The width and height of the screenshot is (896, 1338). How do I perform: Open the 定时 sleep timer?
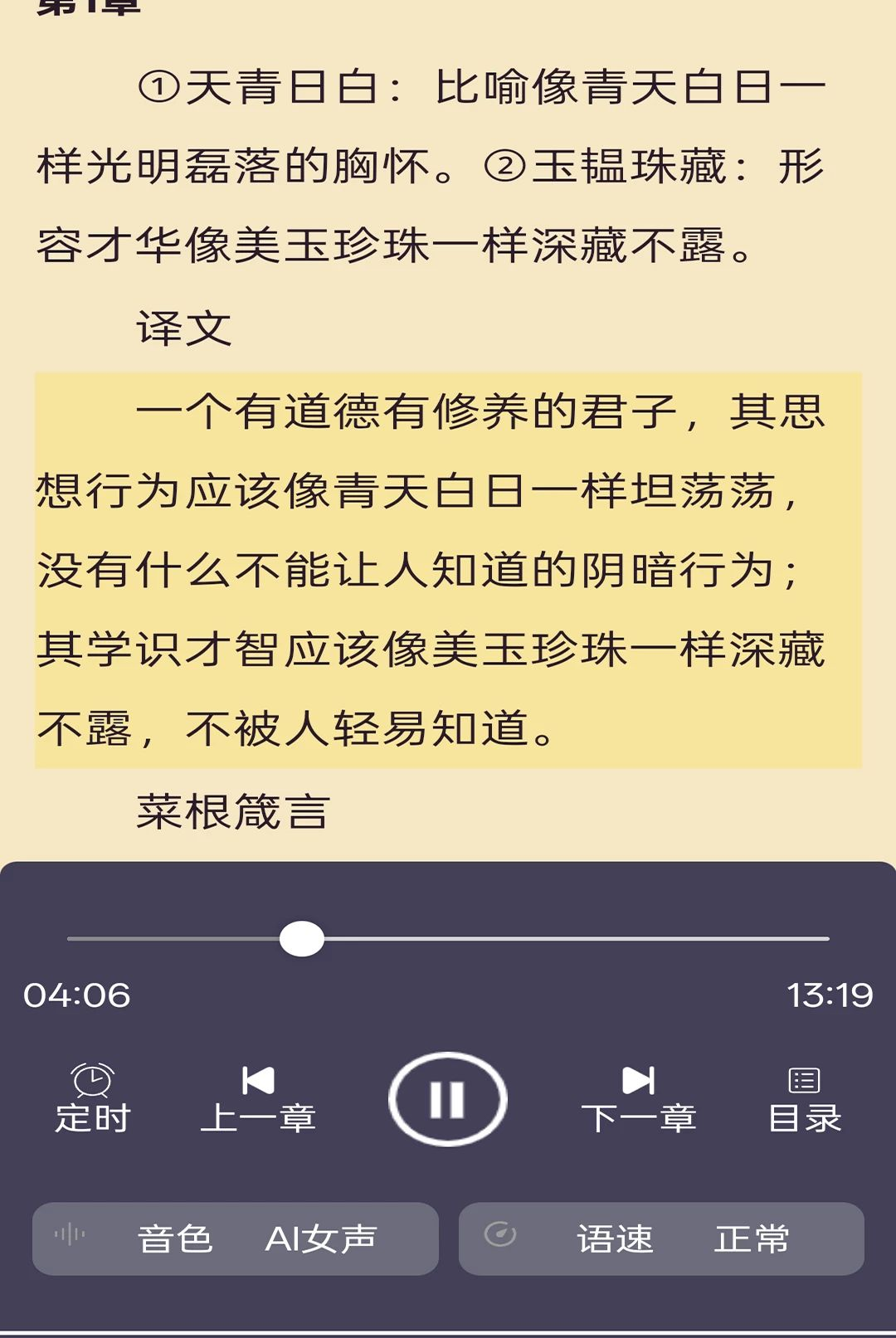click(92, 1100)
